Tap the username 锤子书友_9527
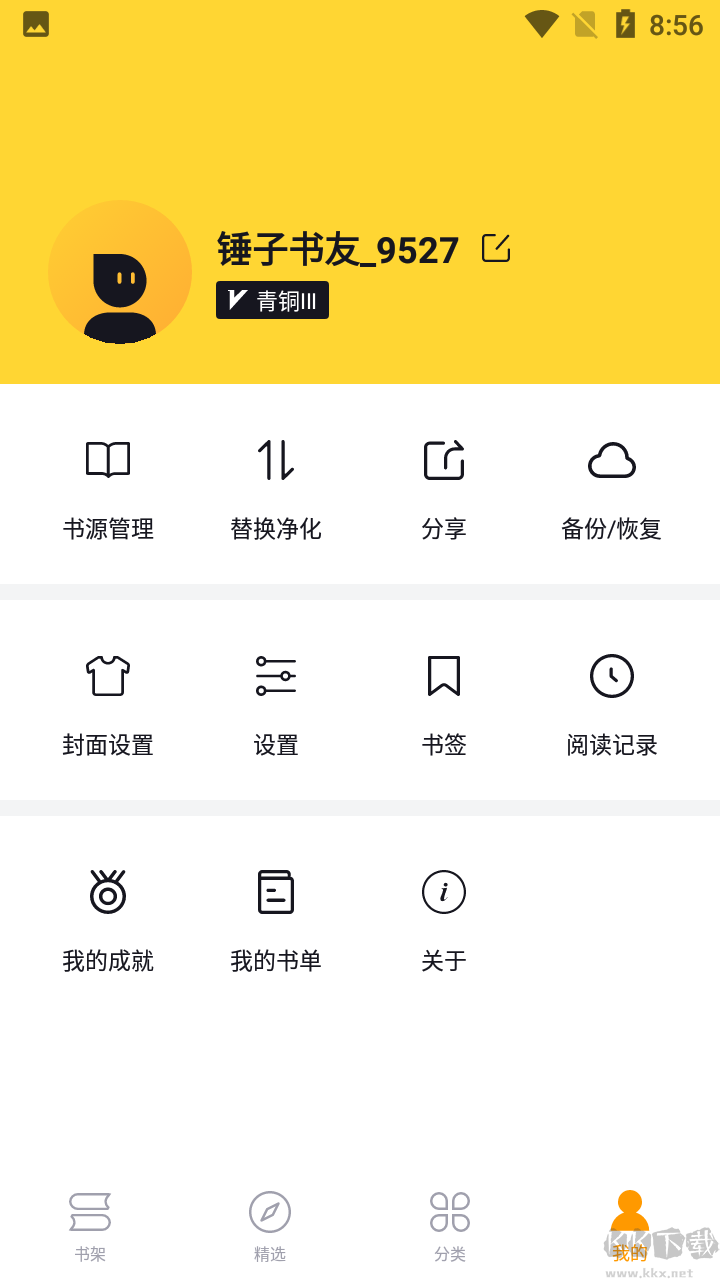This screenshot has width=720, height=1280. 335,250
